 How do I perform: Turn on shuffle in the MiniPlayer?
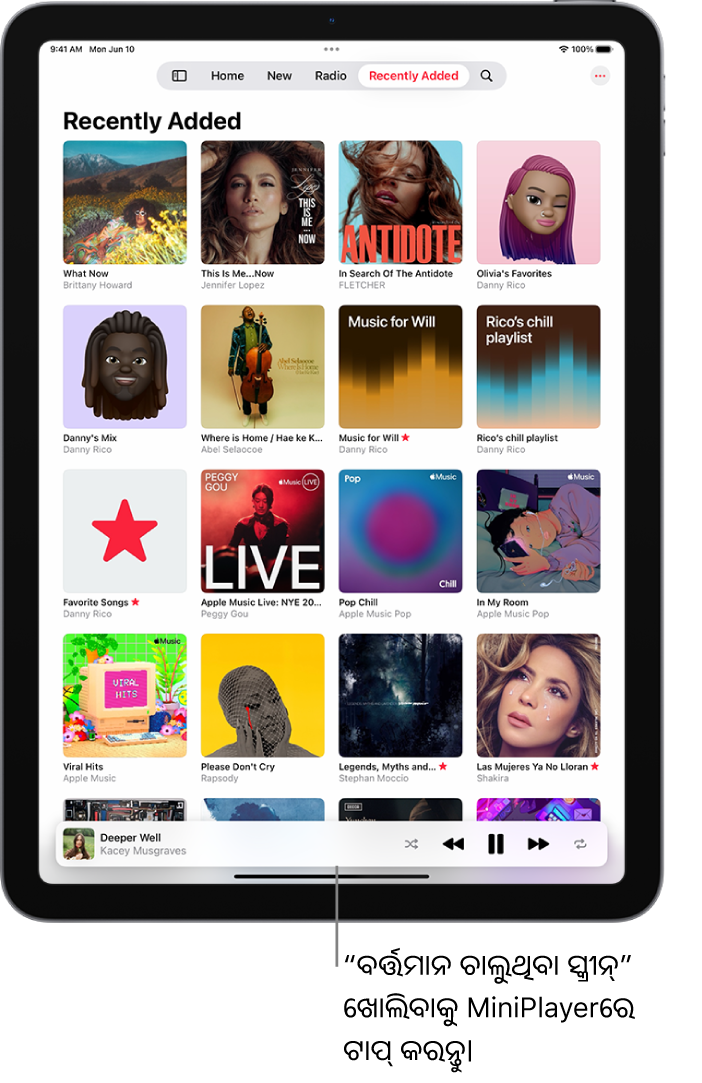click(x=411, y=844)
